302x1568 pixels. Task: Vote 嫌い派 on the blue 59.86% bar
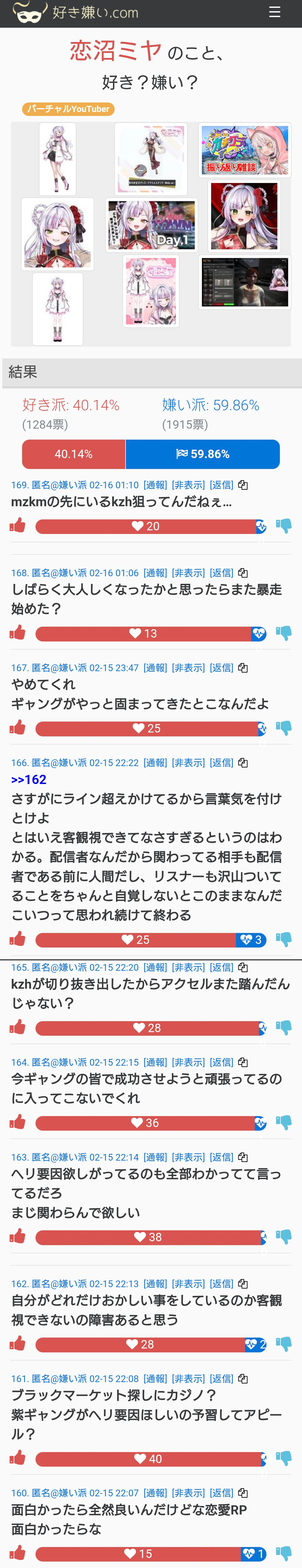[202, 454]
